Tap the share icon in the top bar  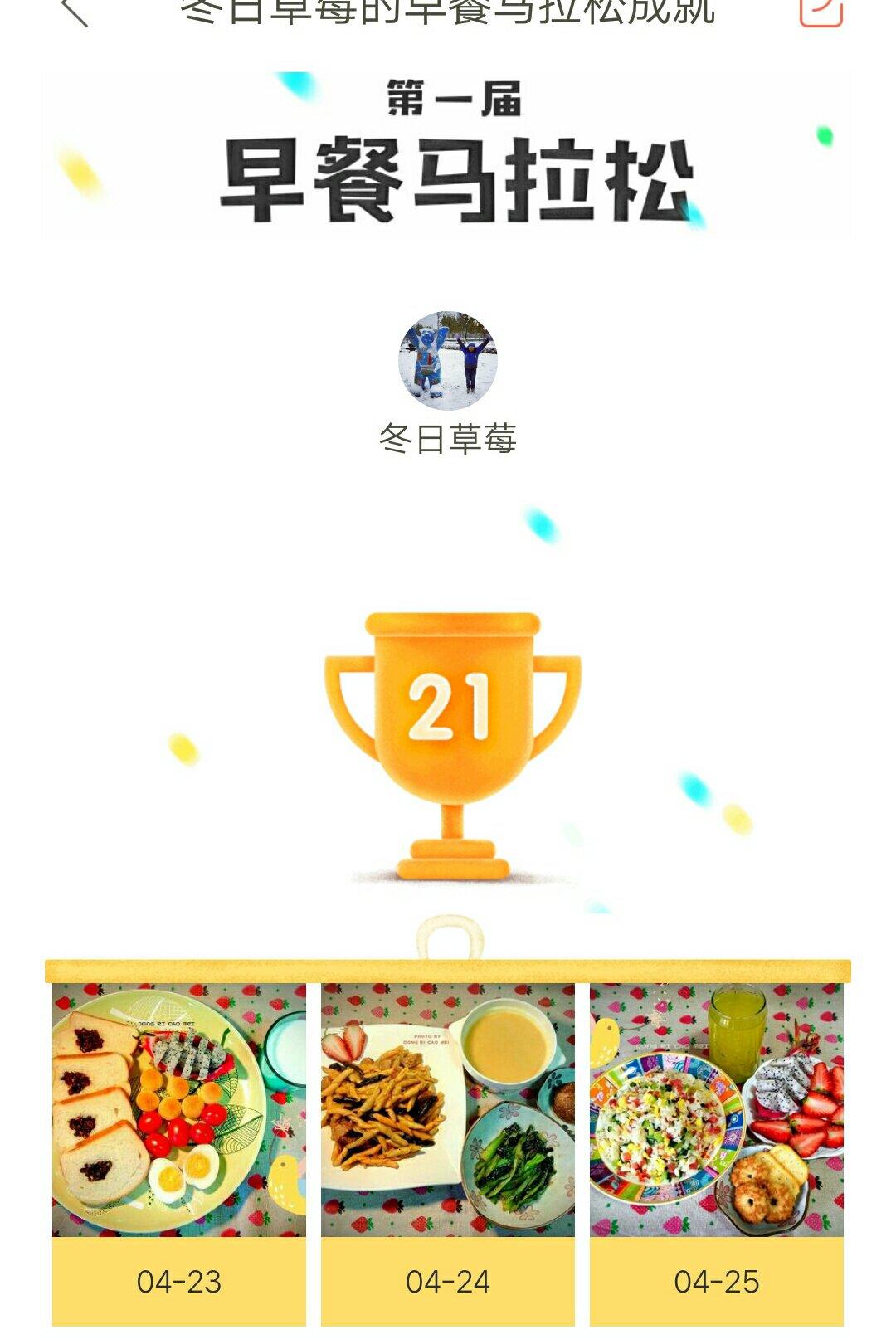821,11
